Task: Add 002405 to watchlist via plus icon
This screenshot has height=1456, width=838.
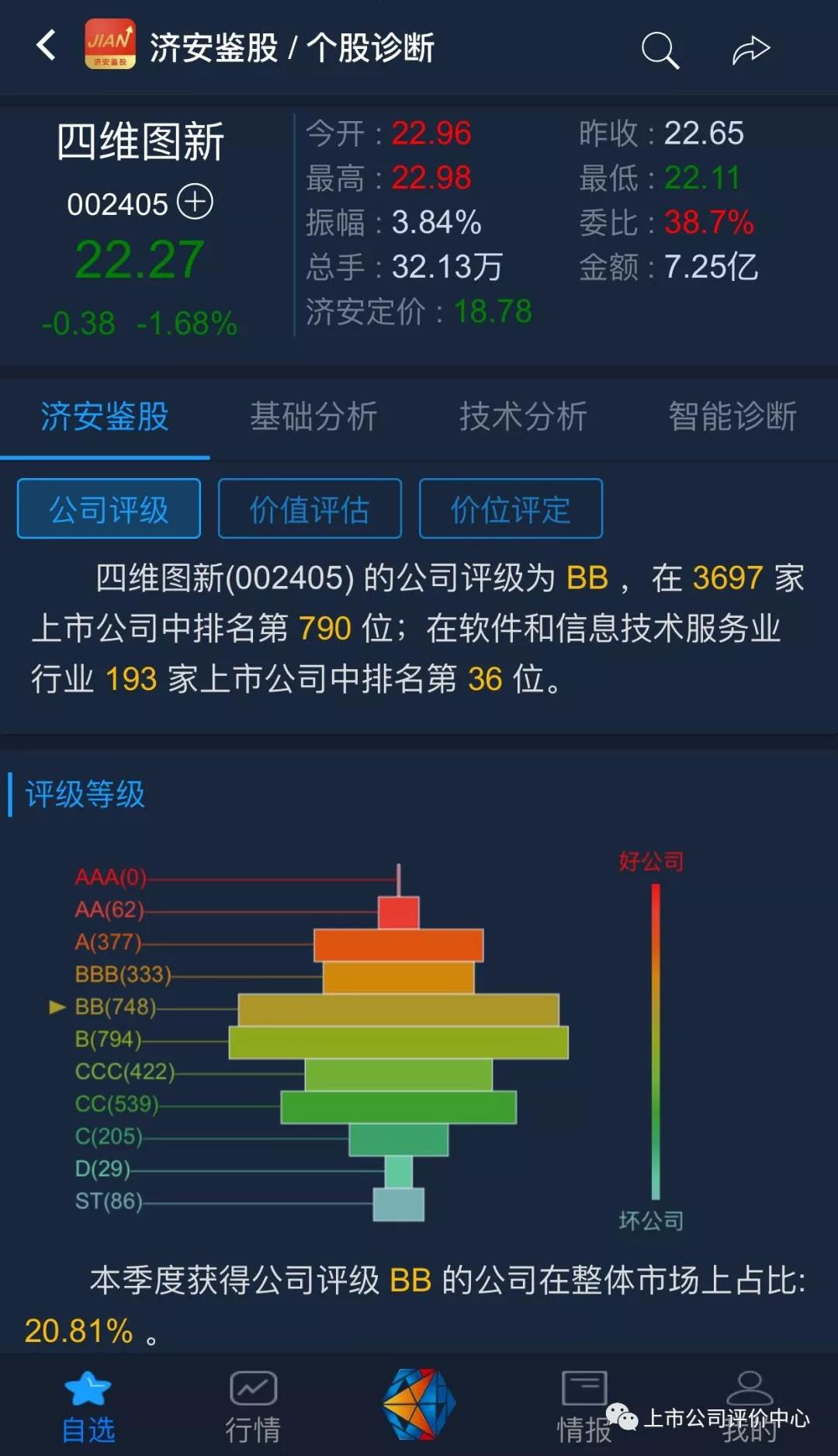Action: (x=195, y=203)
